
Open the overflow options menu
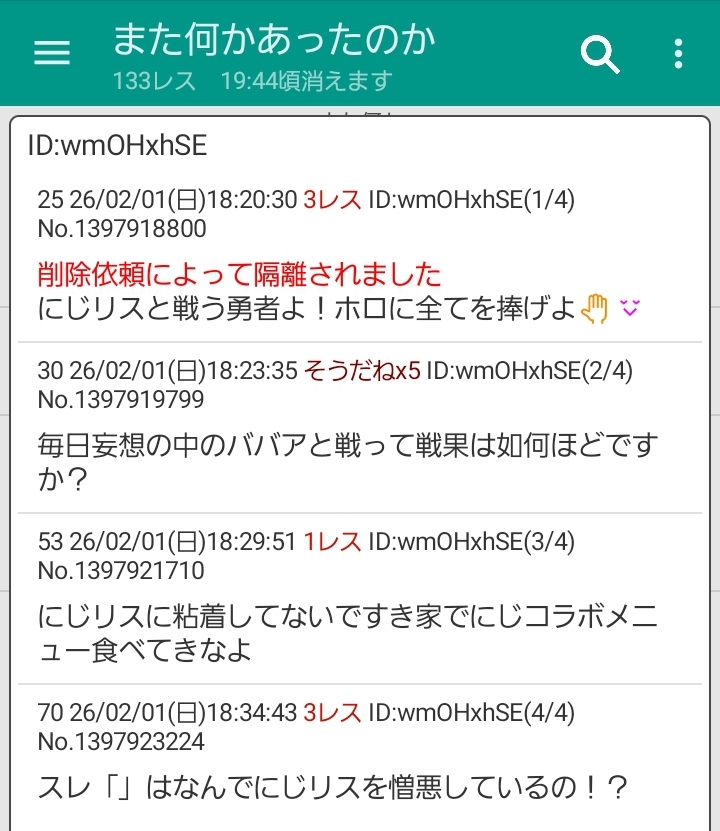[678, 54]
